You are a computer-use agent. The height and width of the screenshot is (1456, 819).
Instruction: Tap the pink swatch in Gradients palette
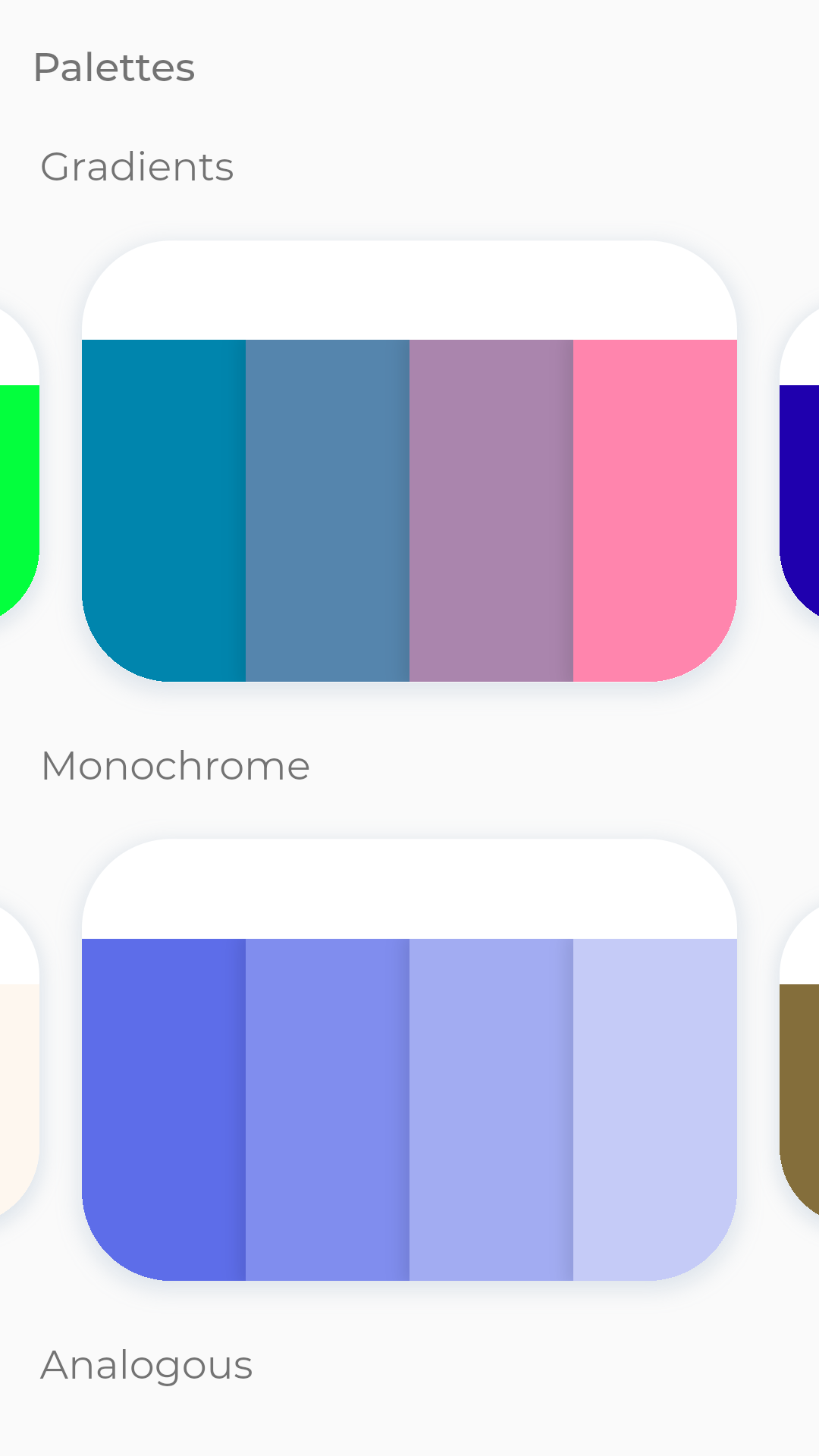[x=655, y=510]
